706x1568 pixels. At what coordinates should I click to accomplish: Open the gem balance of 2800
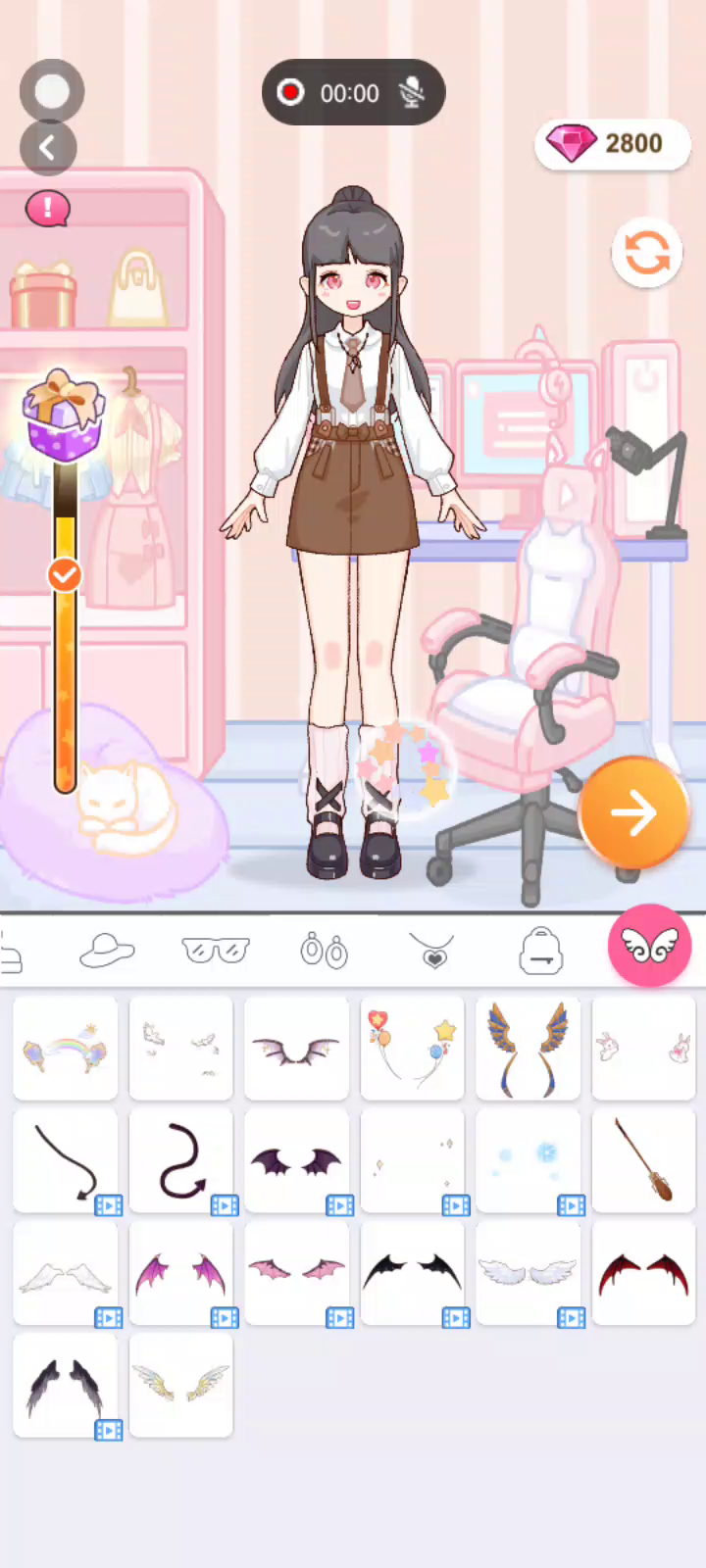[613, 144]
